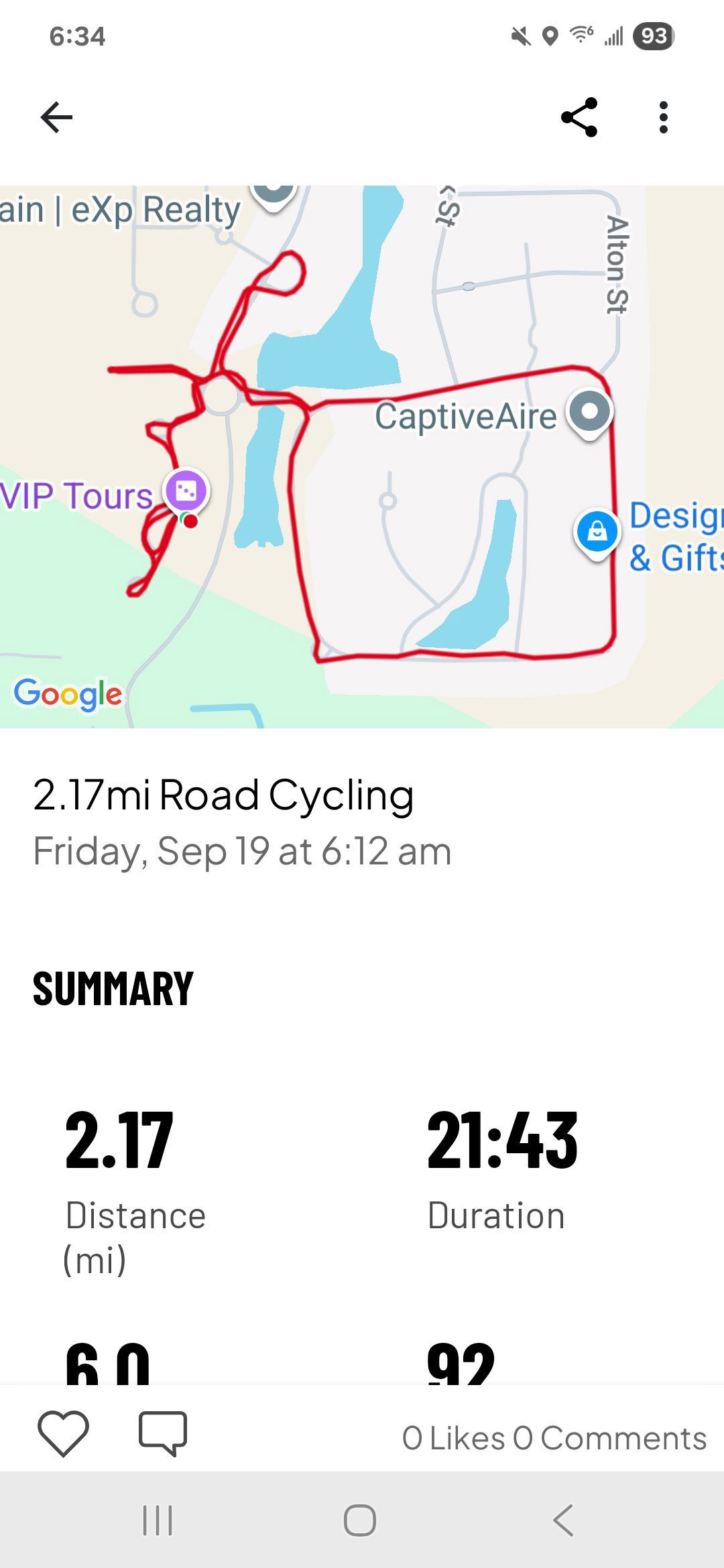Open recent apps from the navigation bar
The width and height of the screenshot is (724, 1568).
[x=158, y=1520]
